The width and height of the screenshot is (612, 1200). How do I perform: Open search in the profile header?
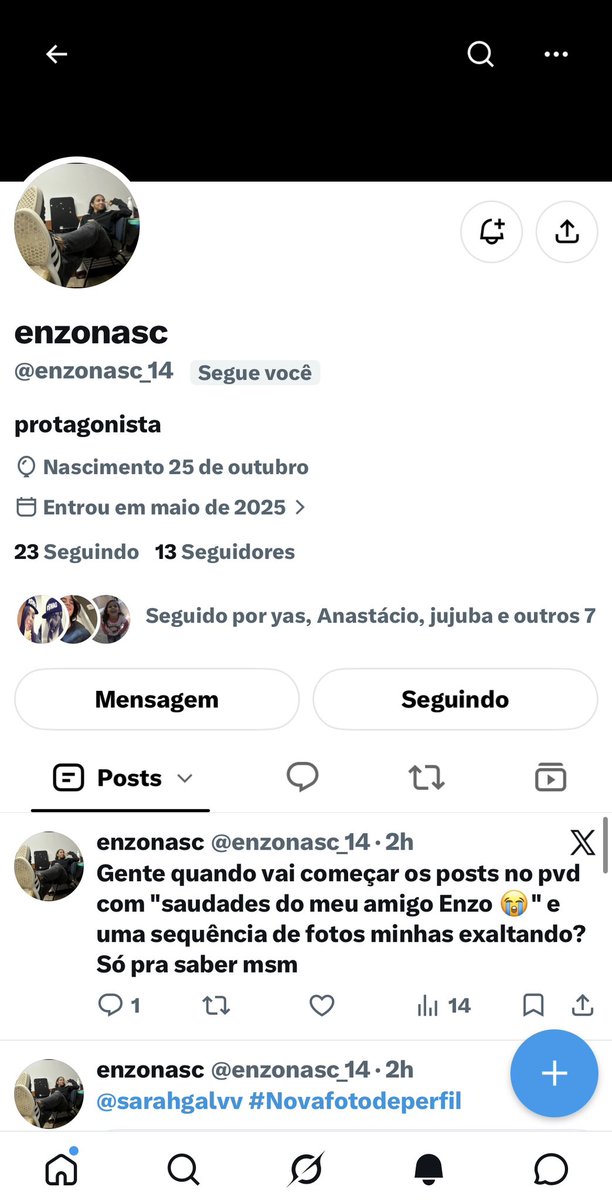(x=481, y=54)
